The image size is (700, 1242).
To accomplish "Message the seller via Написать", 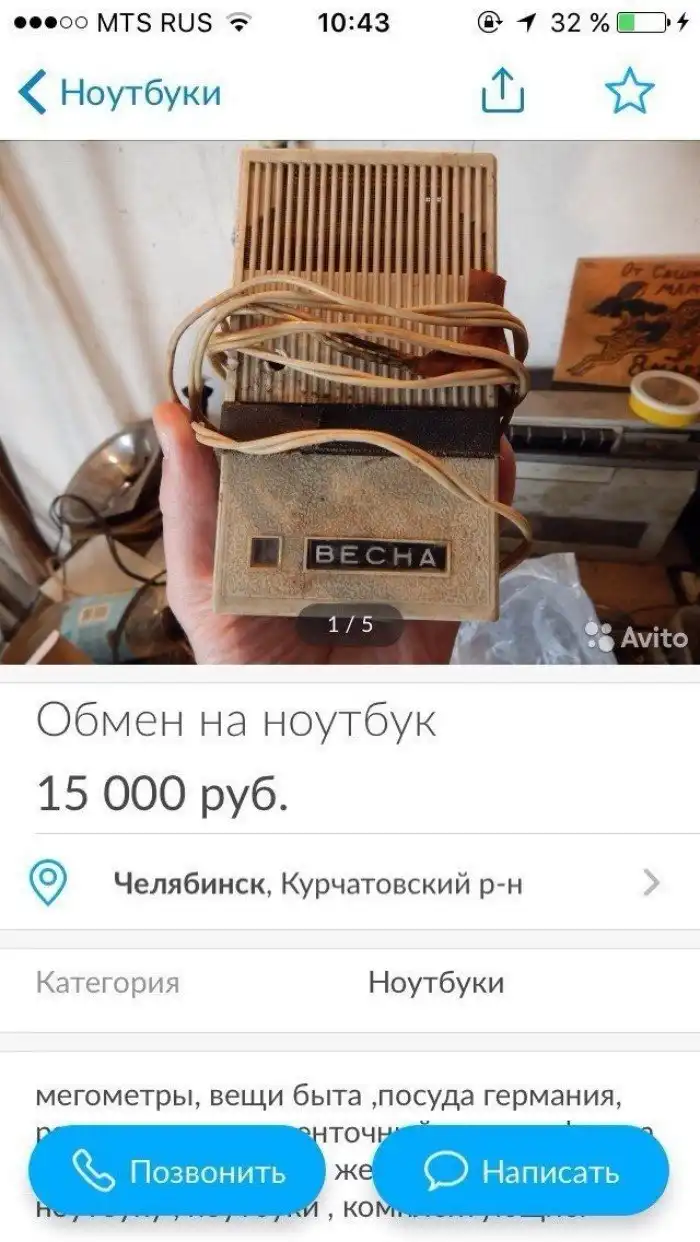I will click(521, 1171).
